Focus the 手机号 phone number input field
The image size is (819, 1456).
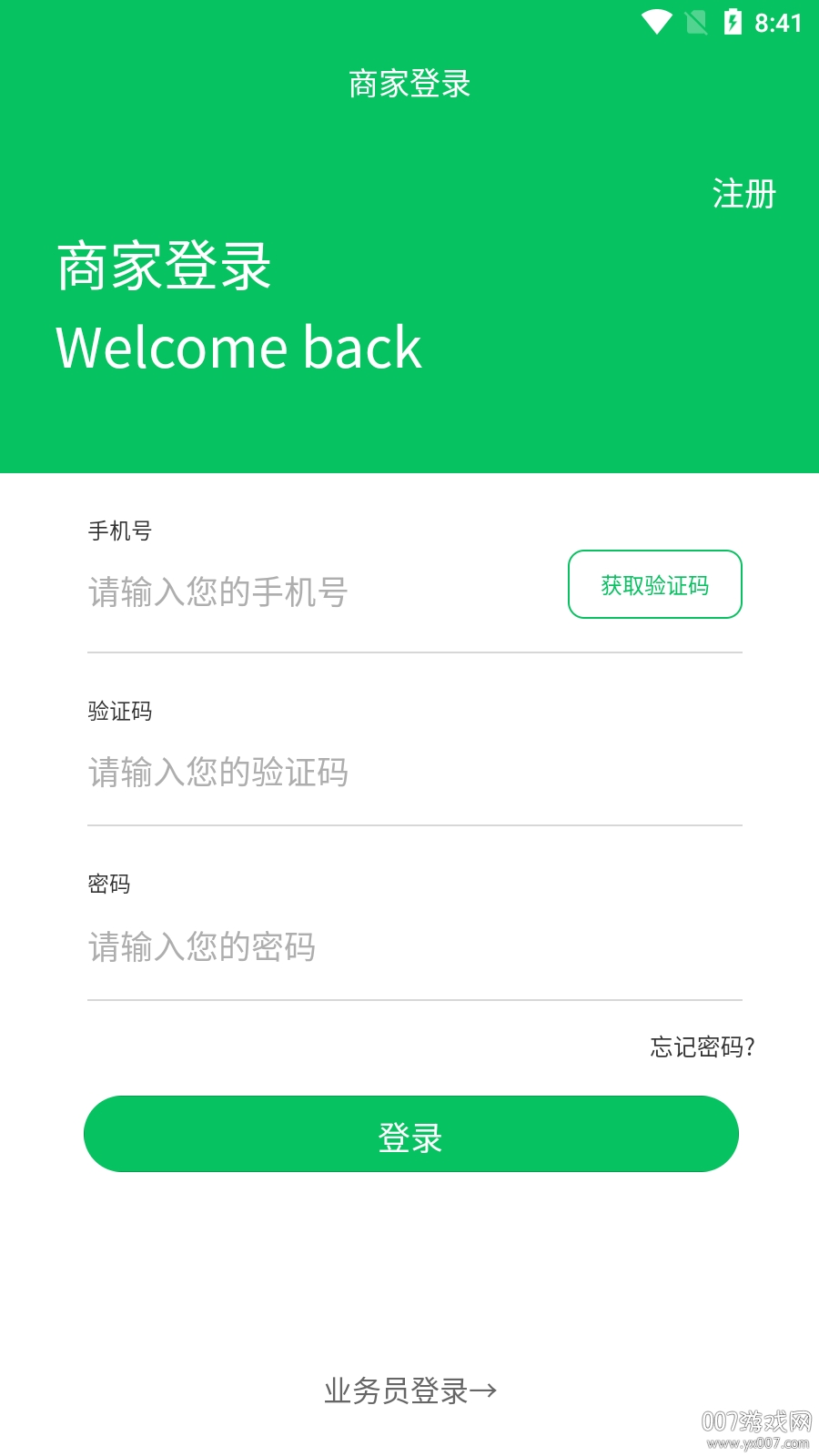pos(273,591)
